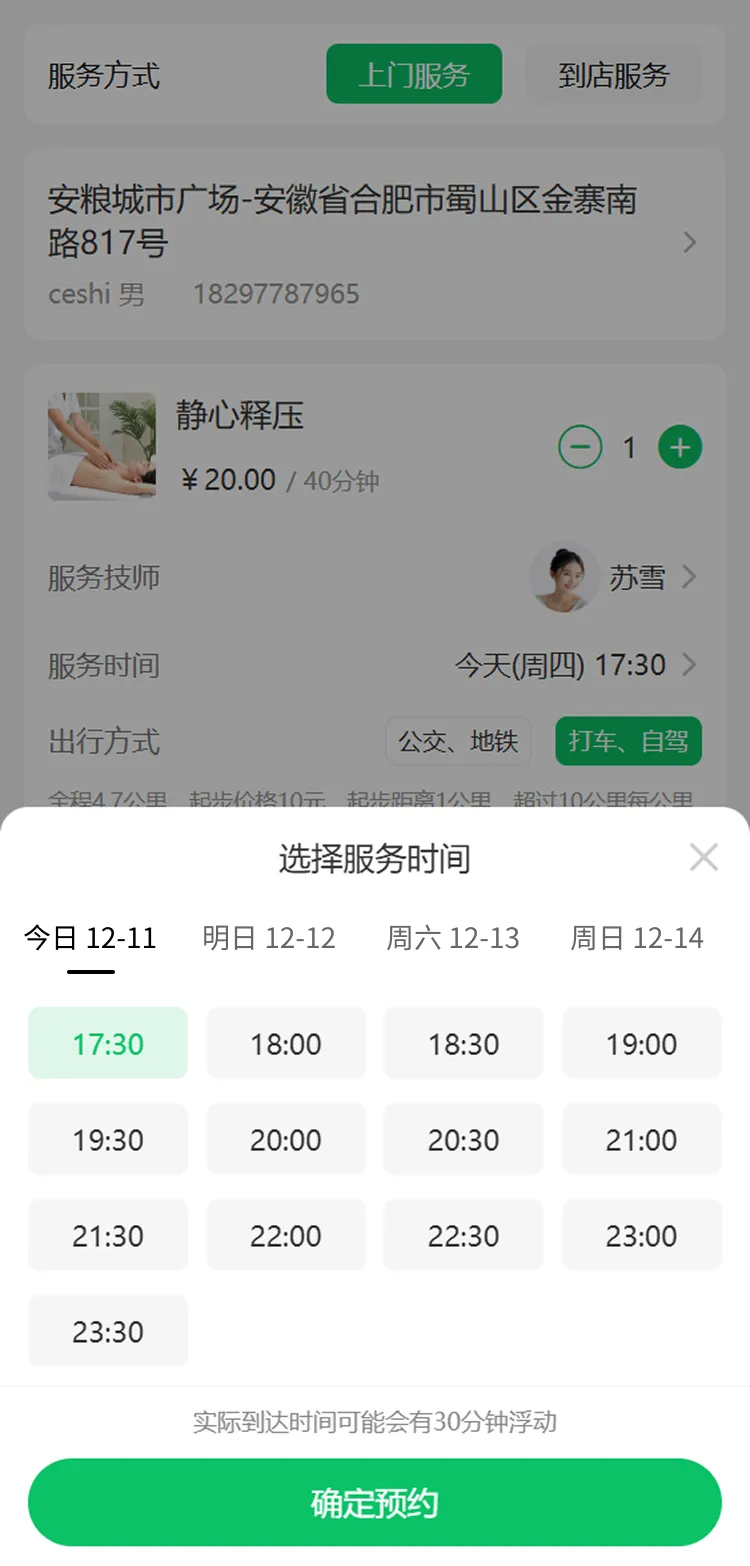750x1566 pixels.
Task: Confirm booking with 确定预约
Action: (x=375, y=1503)
